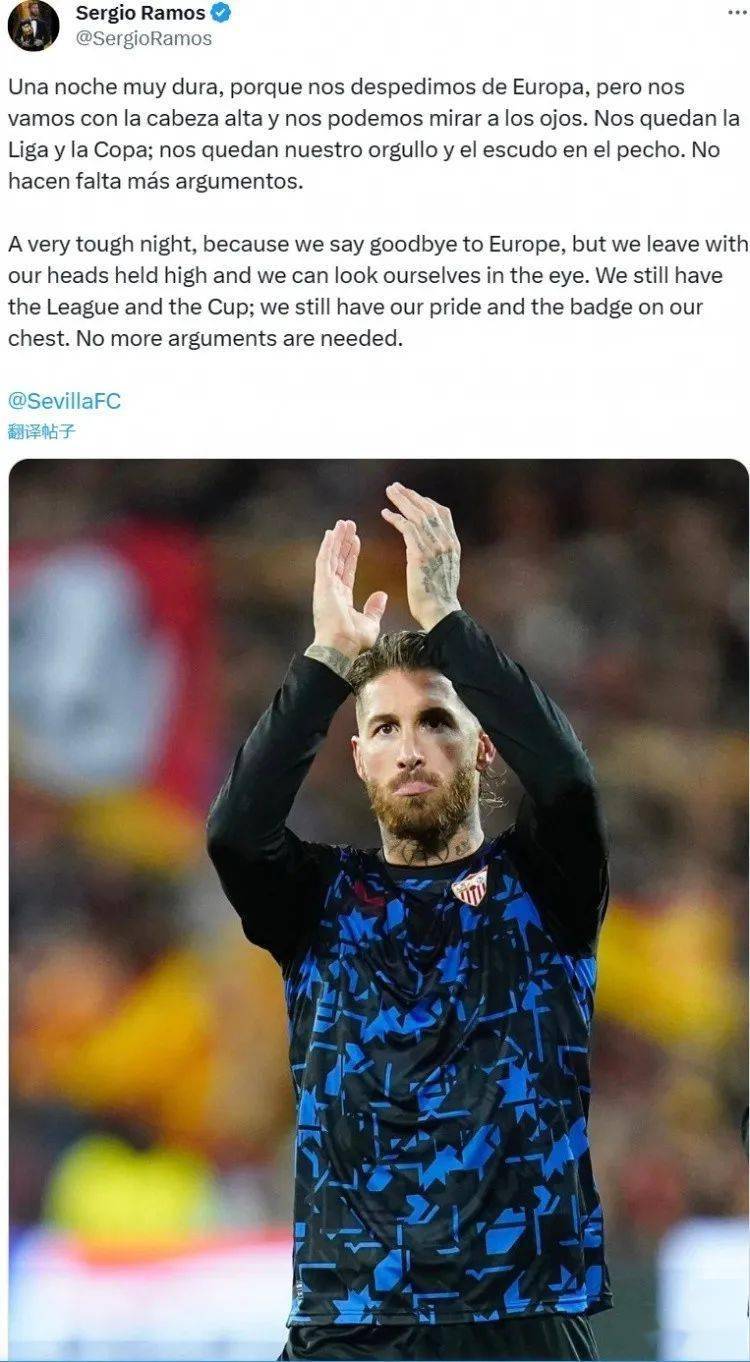This screenshot has height=1362, width=750.
Task: Open the post's overflow menu
Action: (737, 11)
